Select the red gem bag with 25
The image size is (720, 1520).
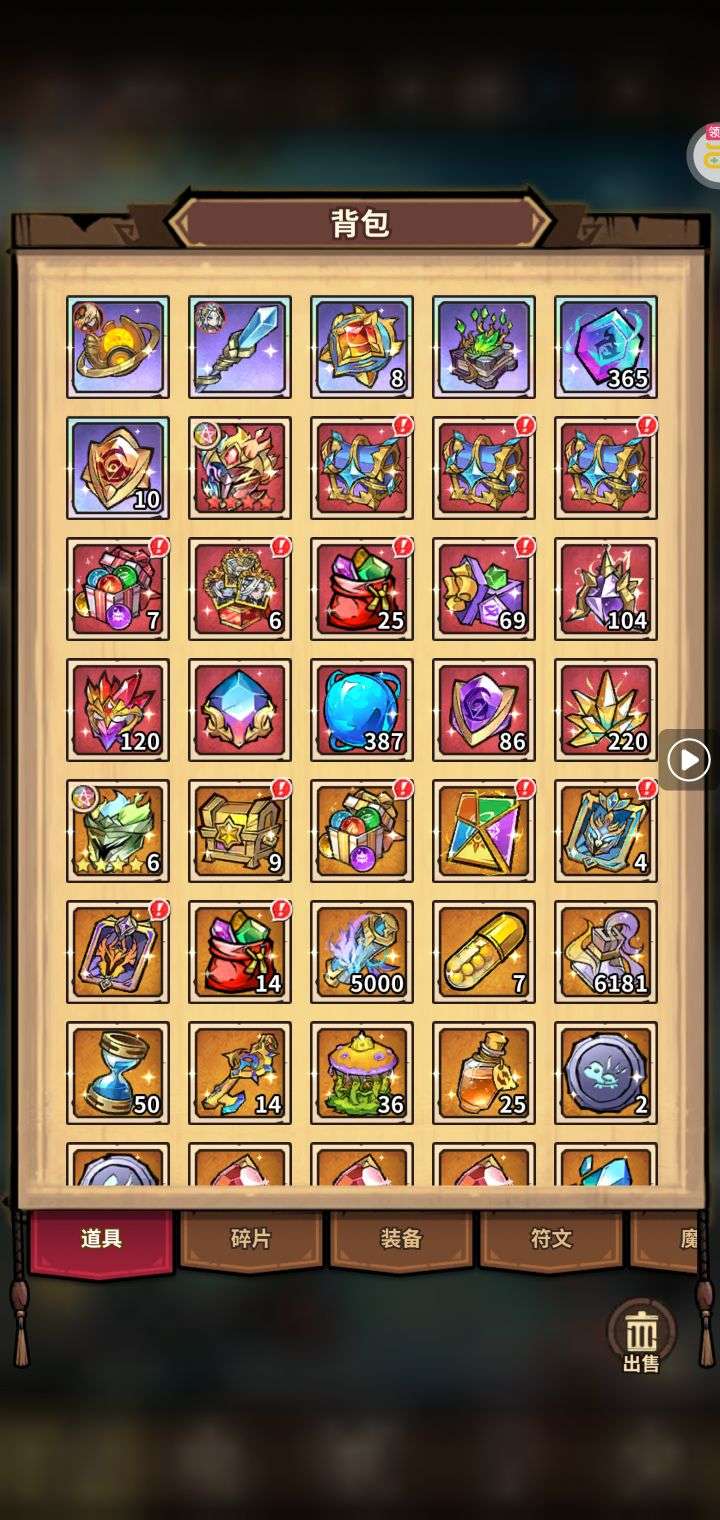(x=362, y=588)
